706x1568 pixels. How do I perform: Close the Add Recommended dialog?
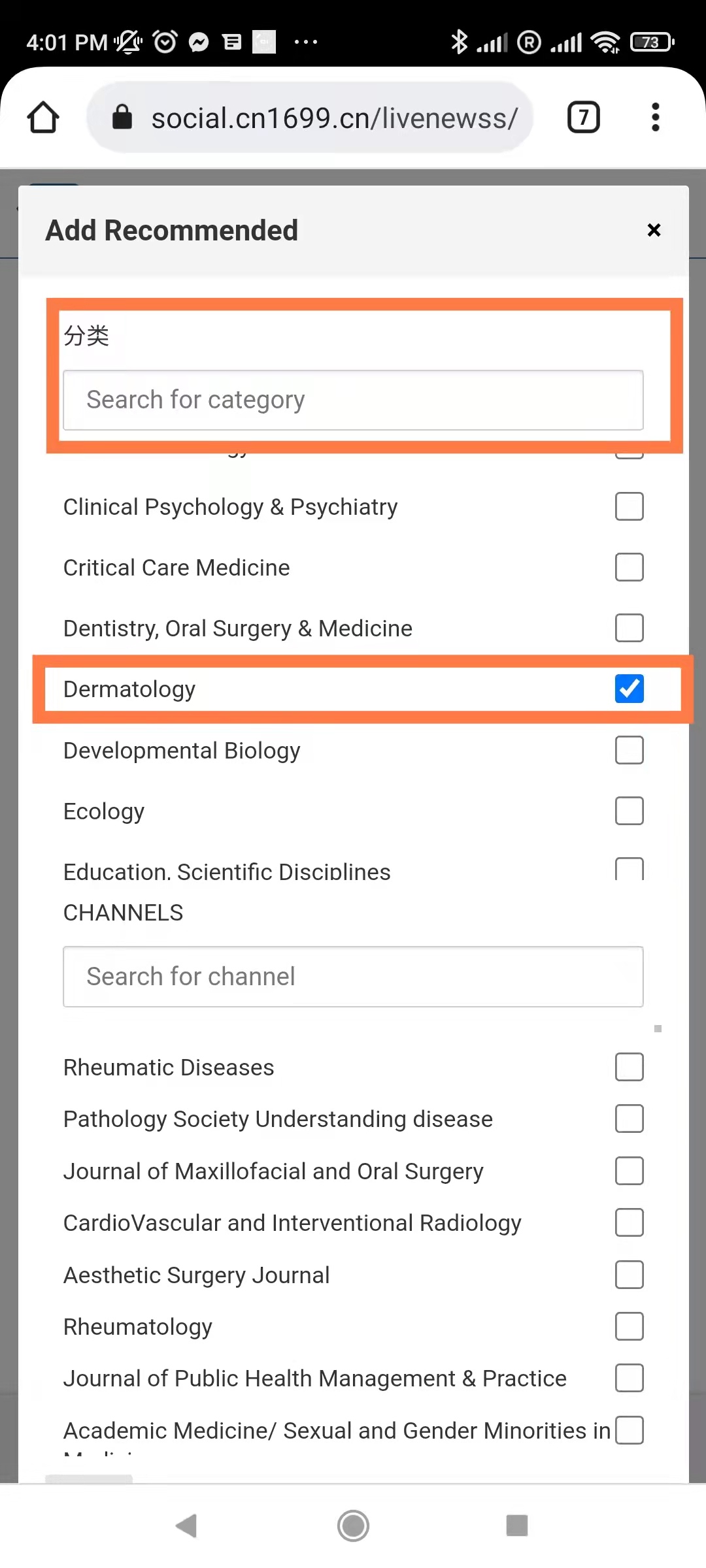click(x=654, y=230)
